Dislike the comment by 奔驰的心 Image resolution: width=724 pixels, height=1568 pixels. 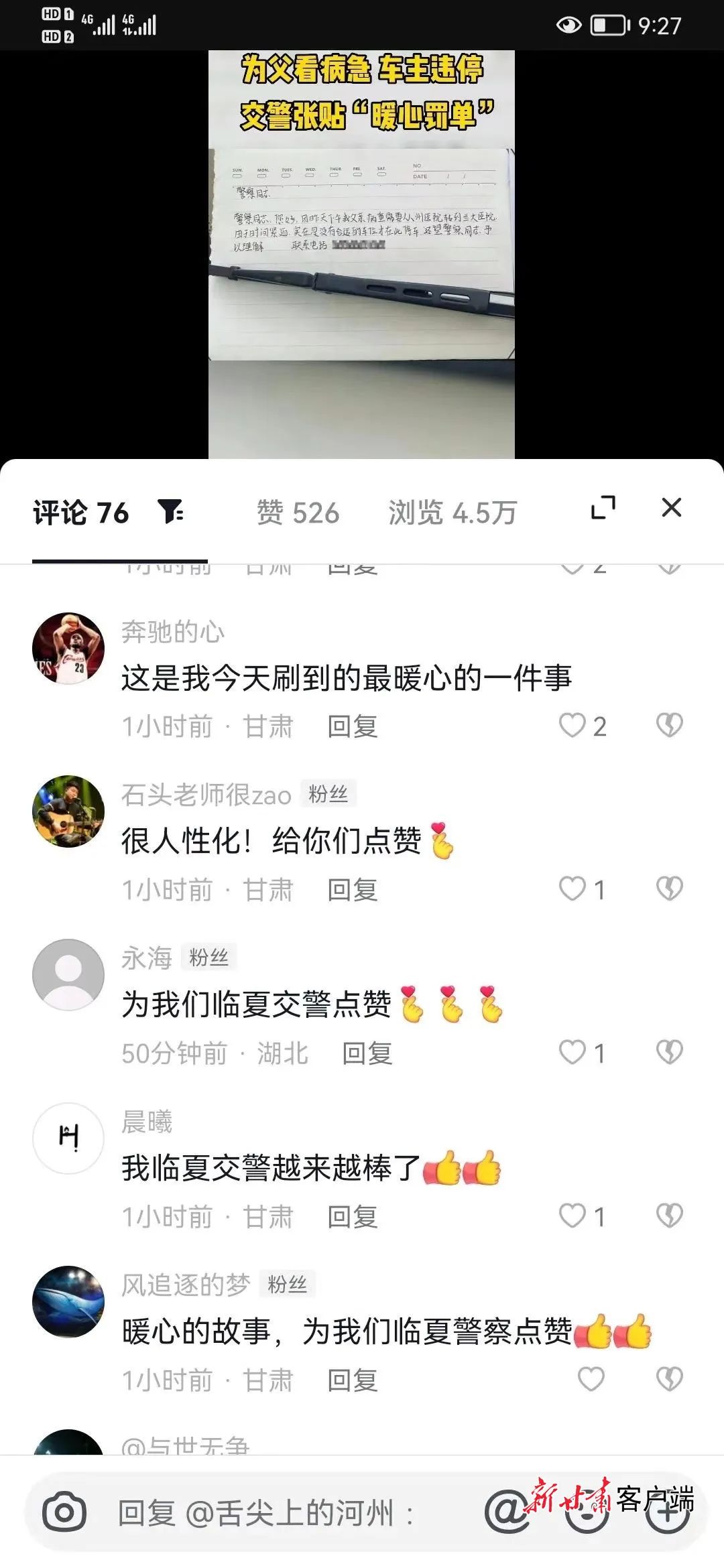click(x=669, y=726)
